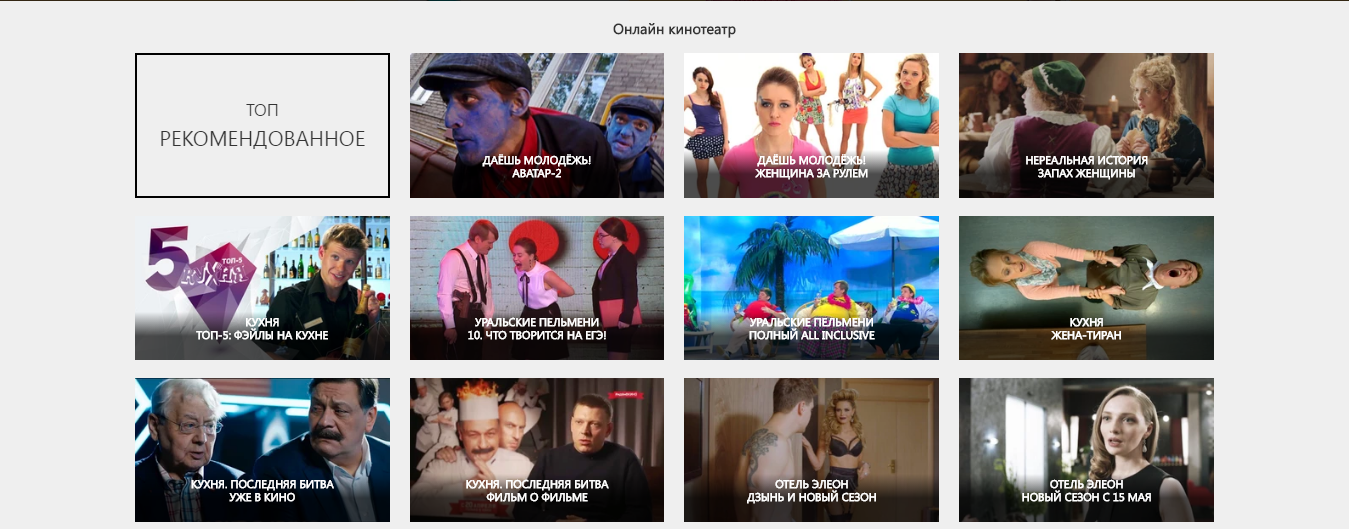Viewport: 1349px width, 529px height.
Task: Play Даёшь молодёжь! Женщина за рулем
Action: pyautogui.click(x=811, y=125)
